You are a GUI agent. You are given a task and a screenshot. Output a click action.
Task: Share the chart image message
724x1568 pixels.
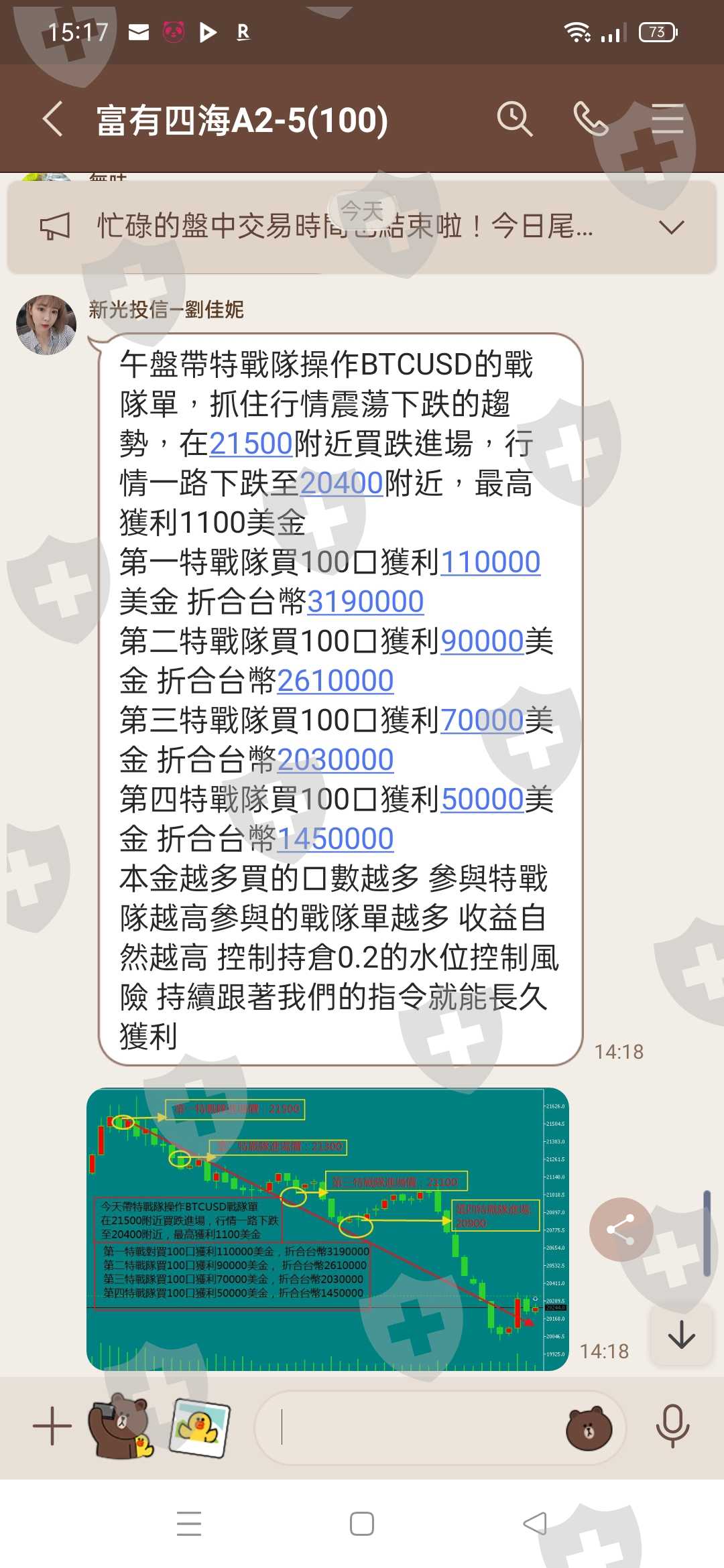621,1230
